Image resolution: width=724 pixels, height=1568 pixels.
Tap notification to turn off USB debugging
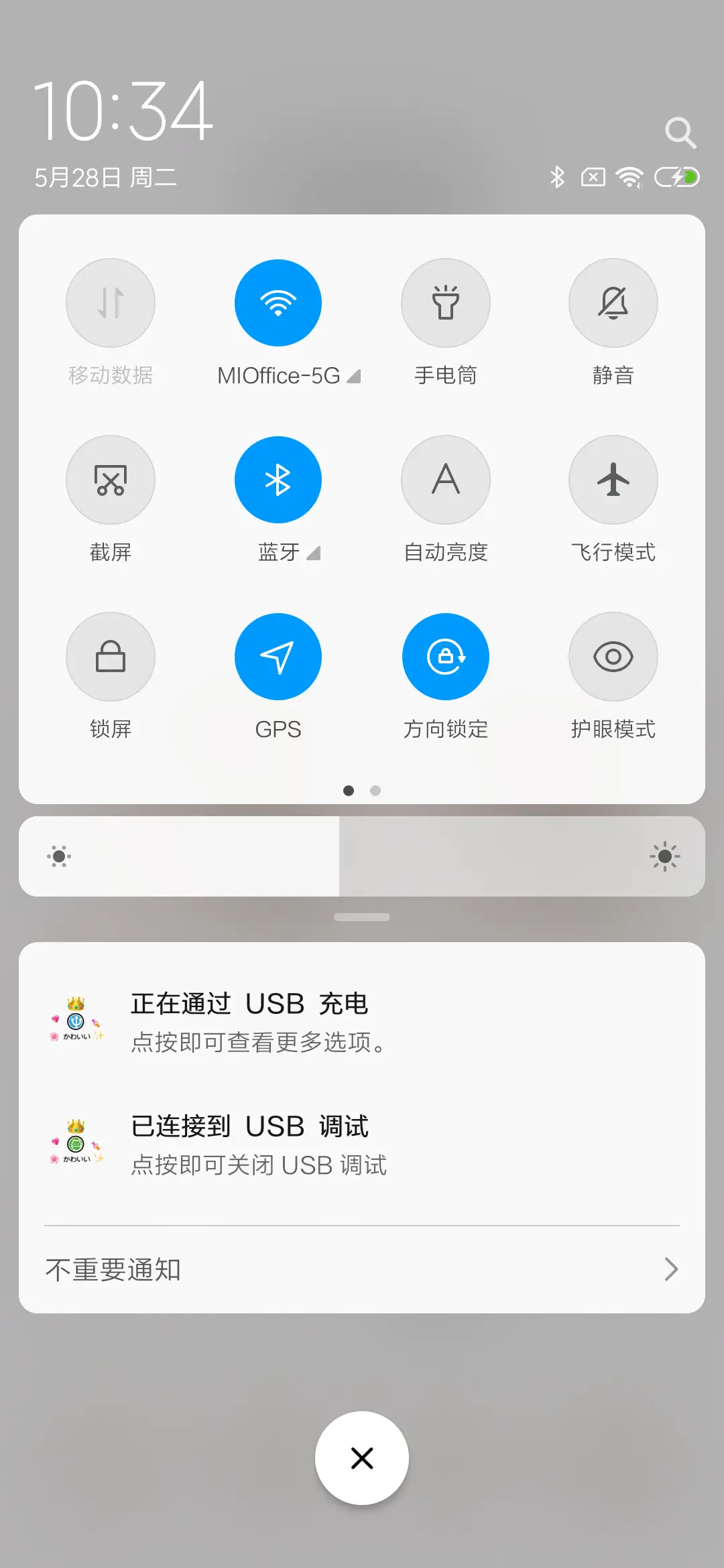click(362, 1144)
